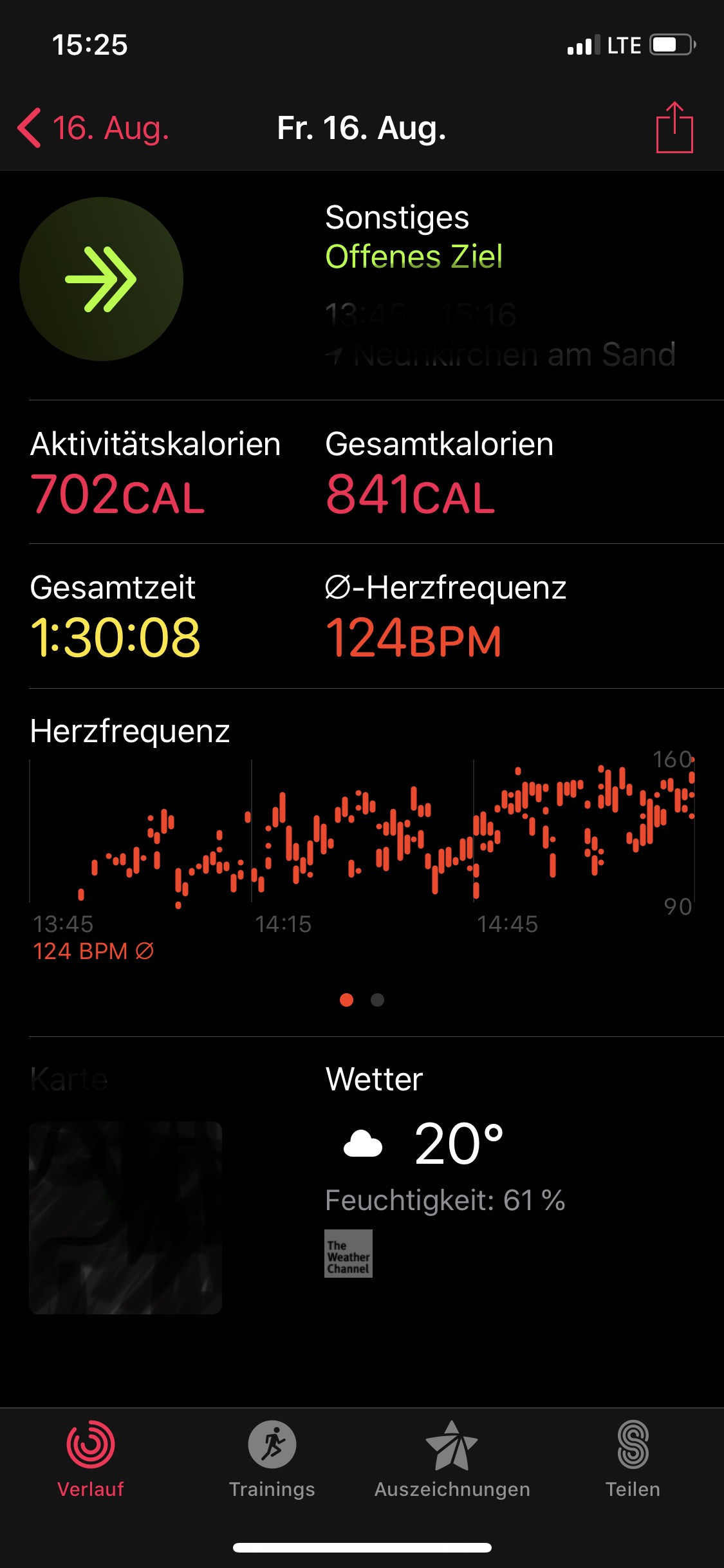This screenshot has width=724, height=1568.
Task: Open The Weather Channel attribution link
Action: [x=348, y=1253]
